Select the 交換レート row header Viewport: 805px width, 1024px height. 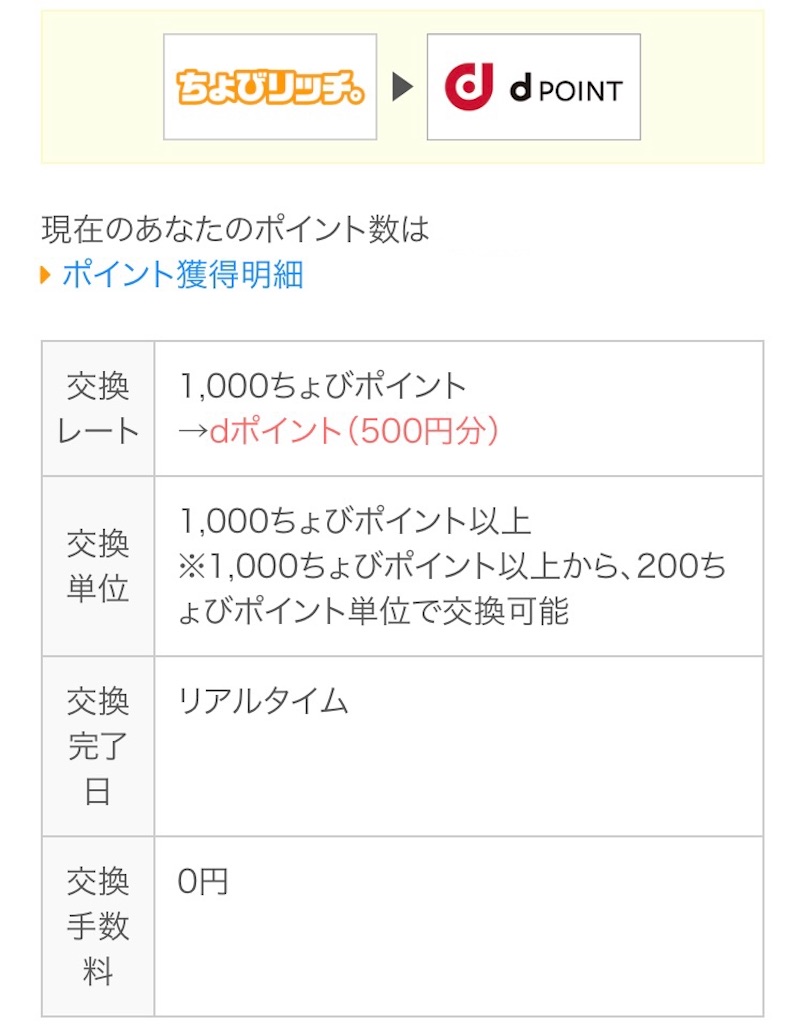(x=95, y=406)
